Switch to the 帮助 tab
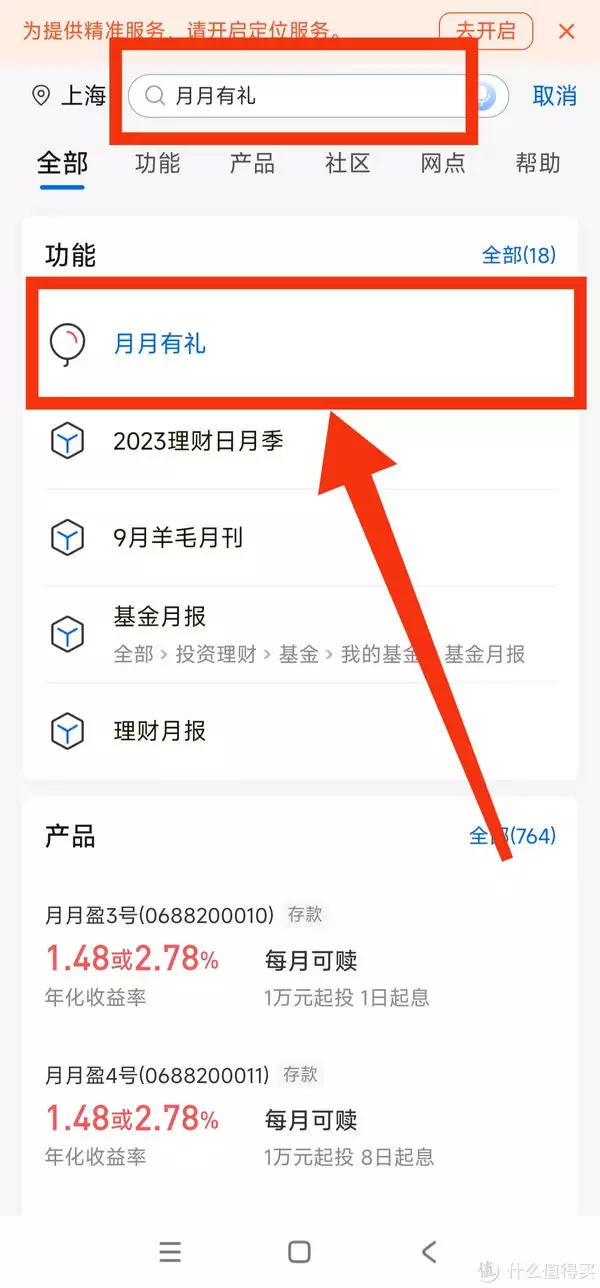Screen dimensions: 600x1288 pyautogui.click(x=538, y=163)
